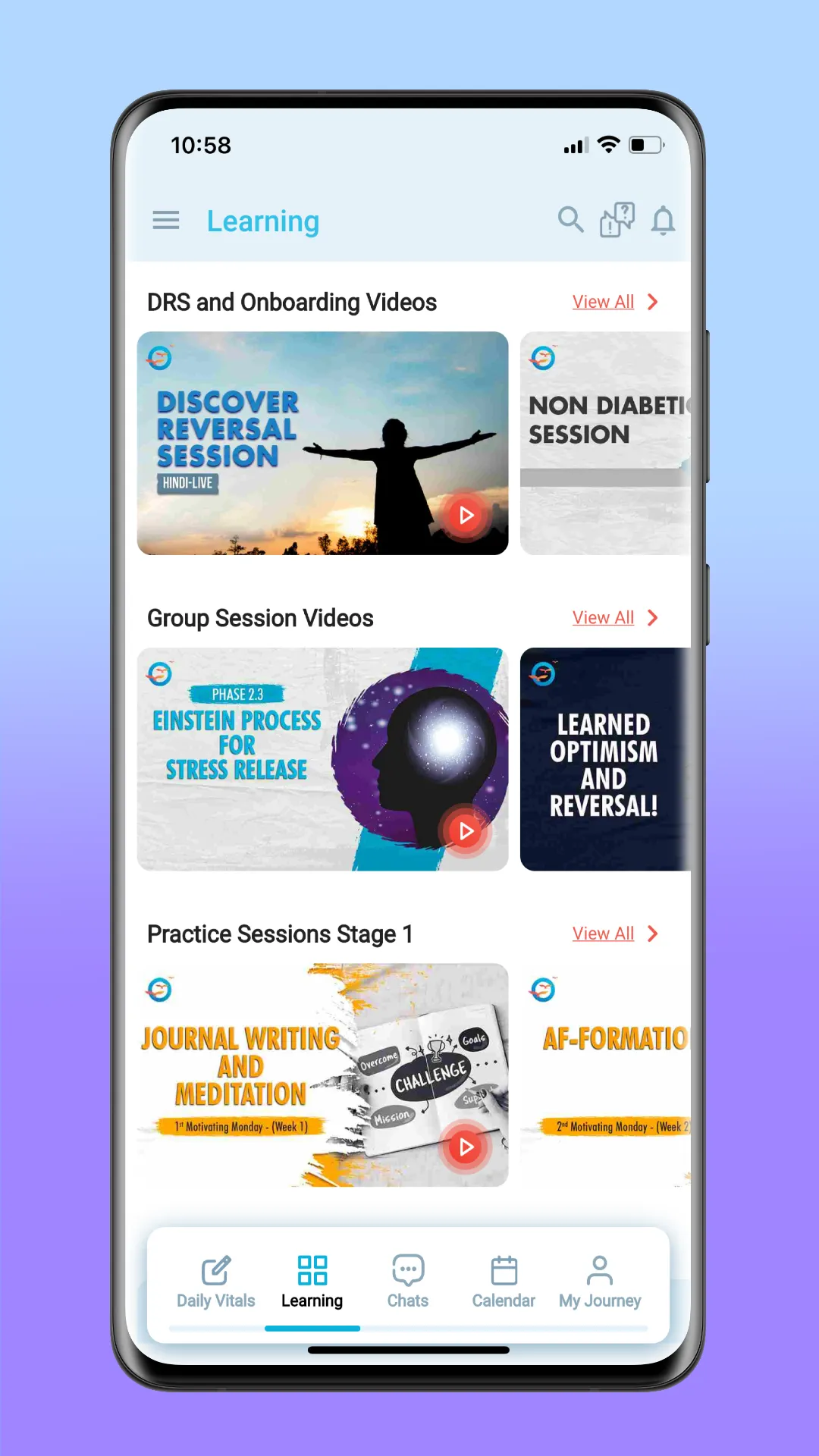Screen dimensions: 819x1456
Task: Open the Af-Formation practice video
Action: coord(605,1075)
